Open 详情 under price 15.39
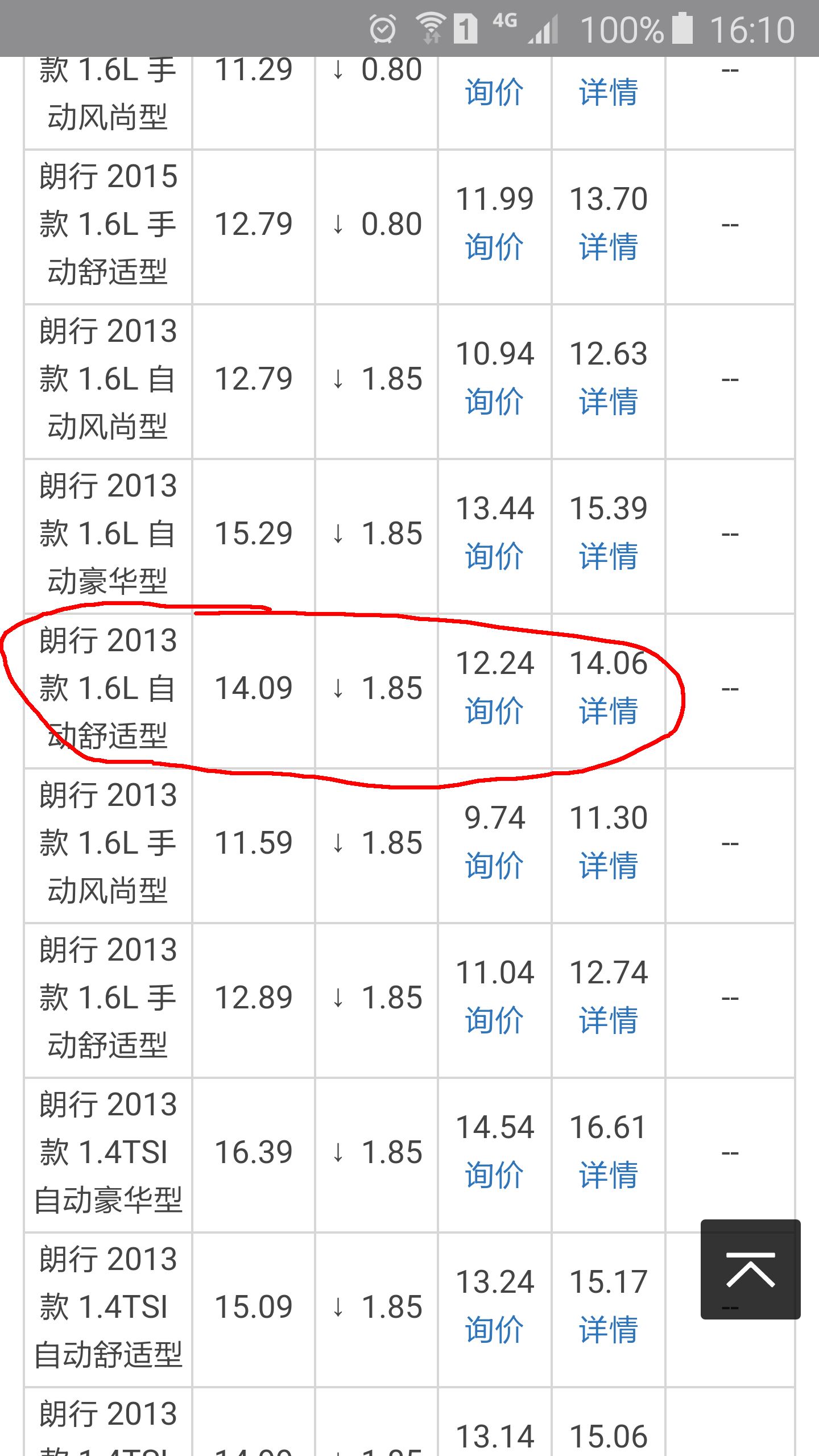This screenshot has width=819, height=1456. (x=609, y=557)
